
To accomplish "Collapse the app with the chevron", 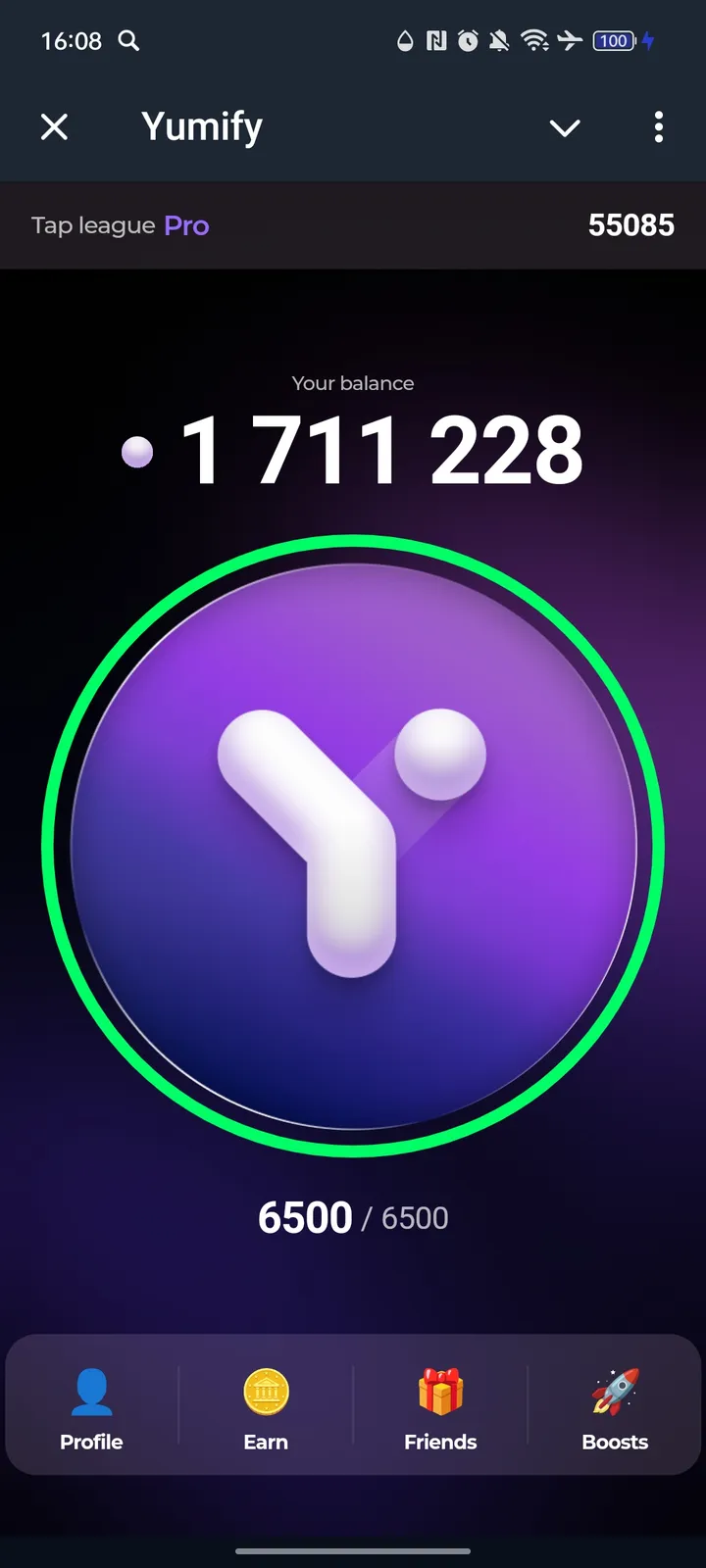I will 565,127.
